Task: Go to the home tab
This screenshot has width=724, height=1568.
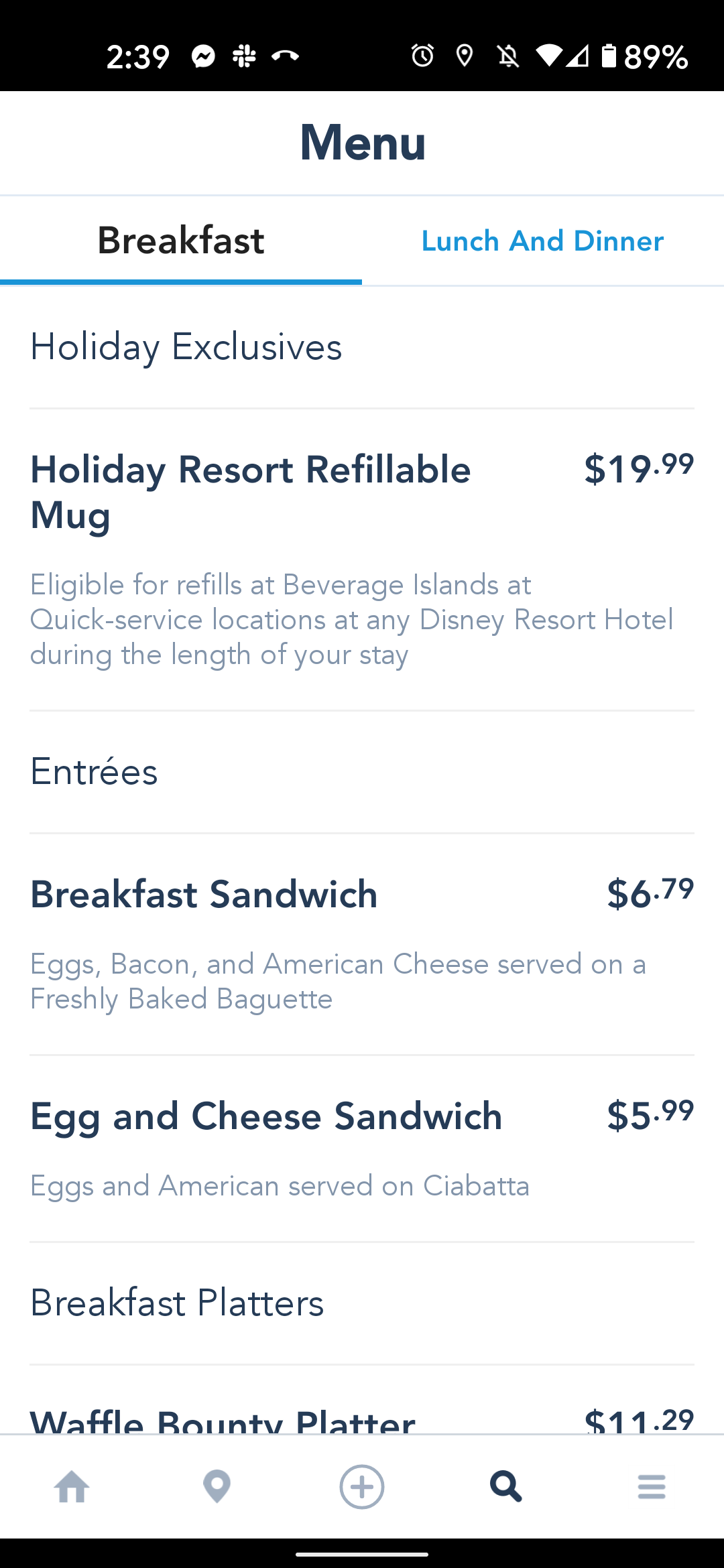Action: (72, 1486)
